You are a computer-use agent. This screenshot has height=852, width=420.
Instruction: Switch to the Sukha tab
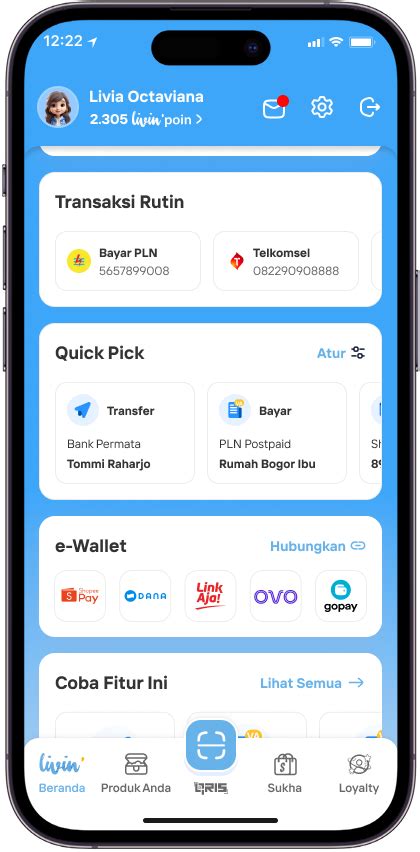[285, 773]
